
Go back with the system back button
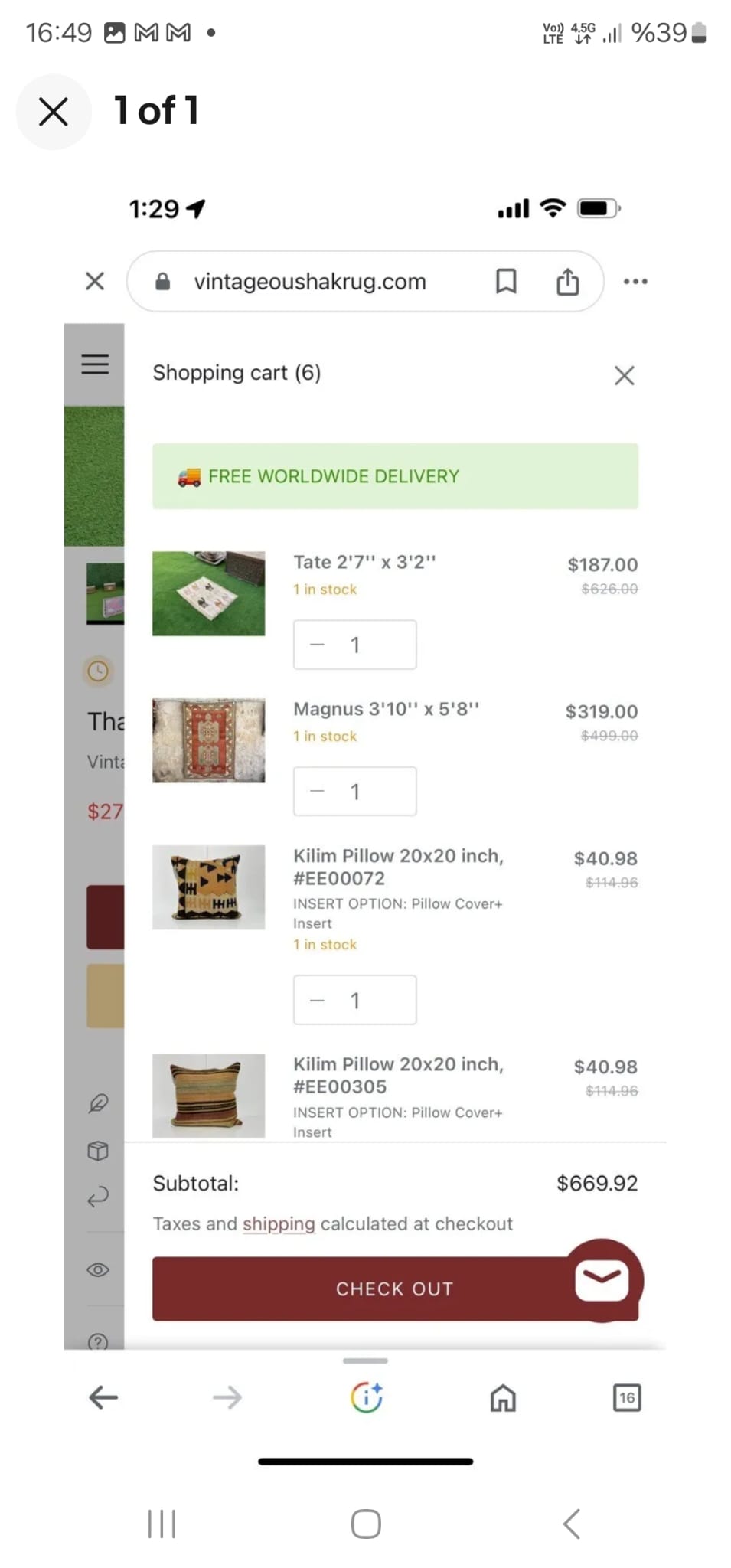(x=571, y=1524)
